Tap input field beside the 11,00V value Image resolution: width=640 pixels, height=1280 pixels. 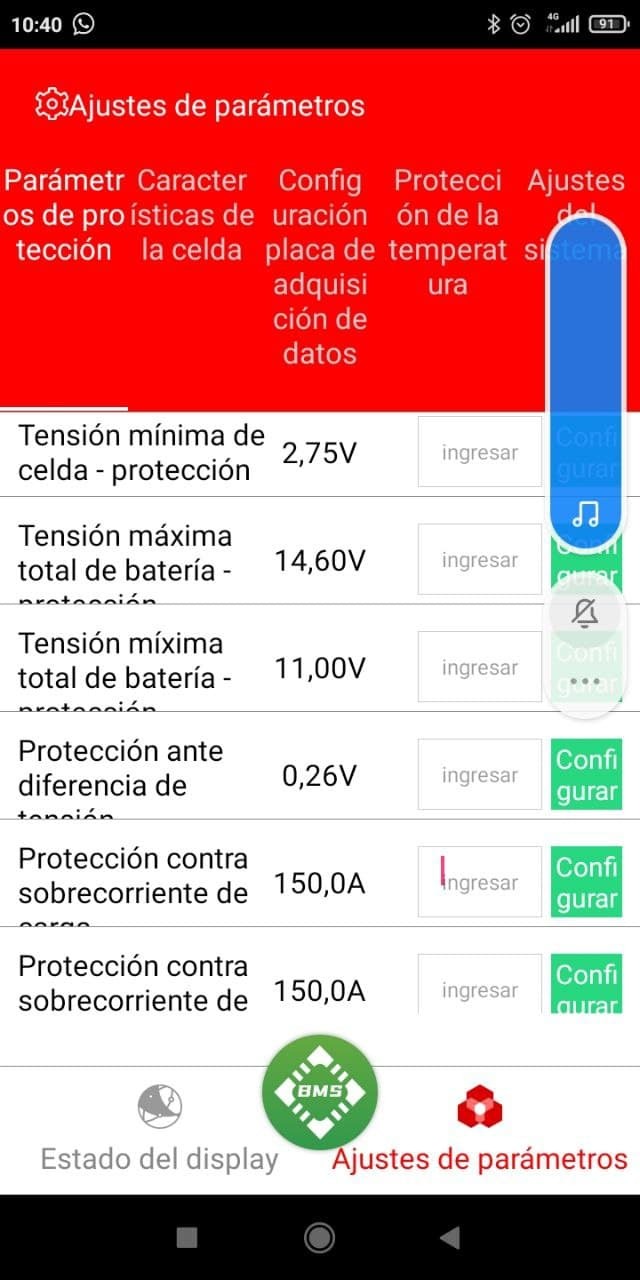pos(480,668)
